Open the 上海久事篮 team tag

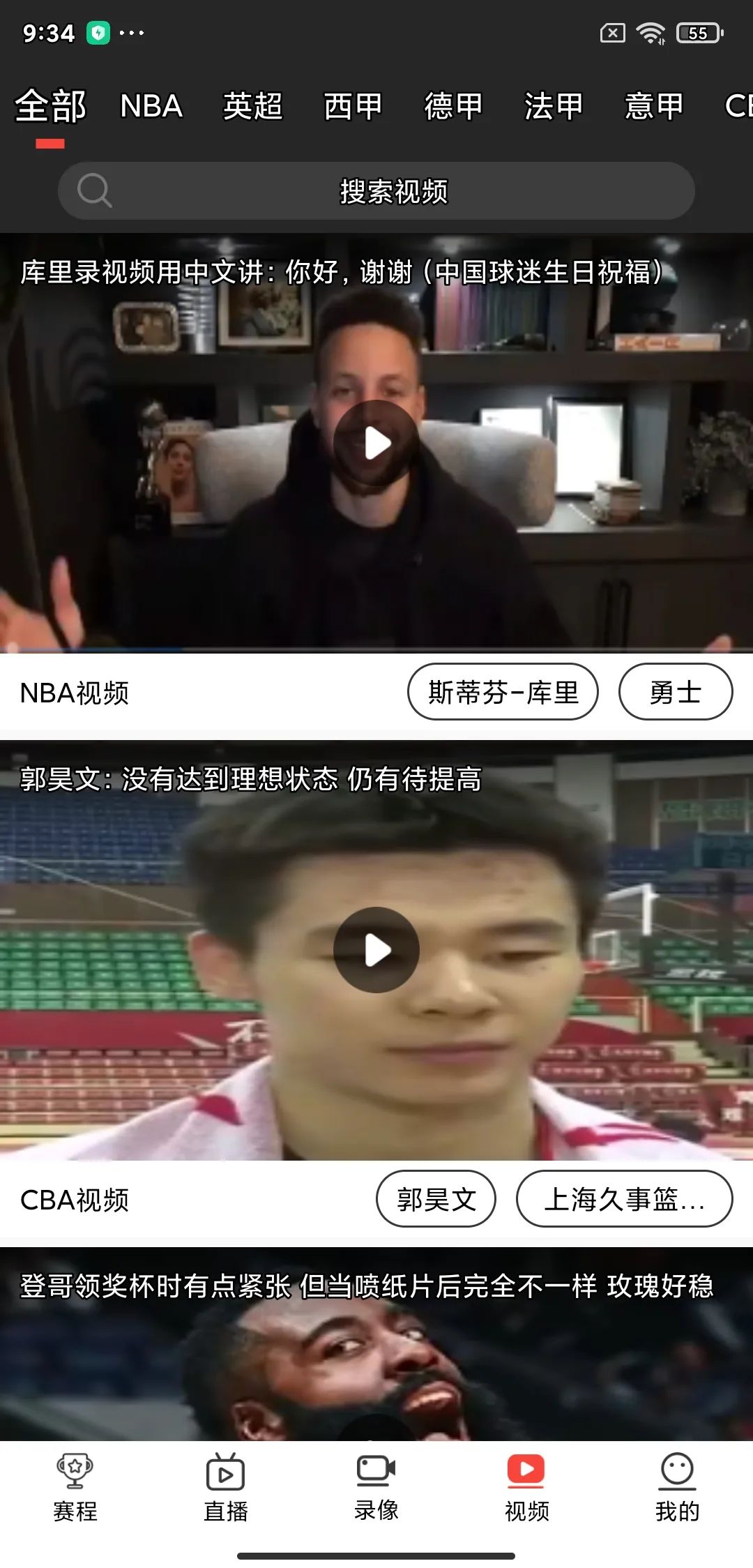pos(623,1199)
